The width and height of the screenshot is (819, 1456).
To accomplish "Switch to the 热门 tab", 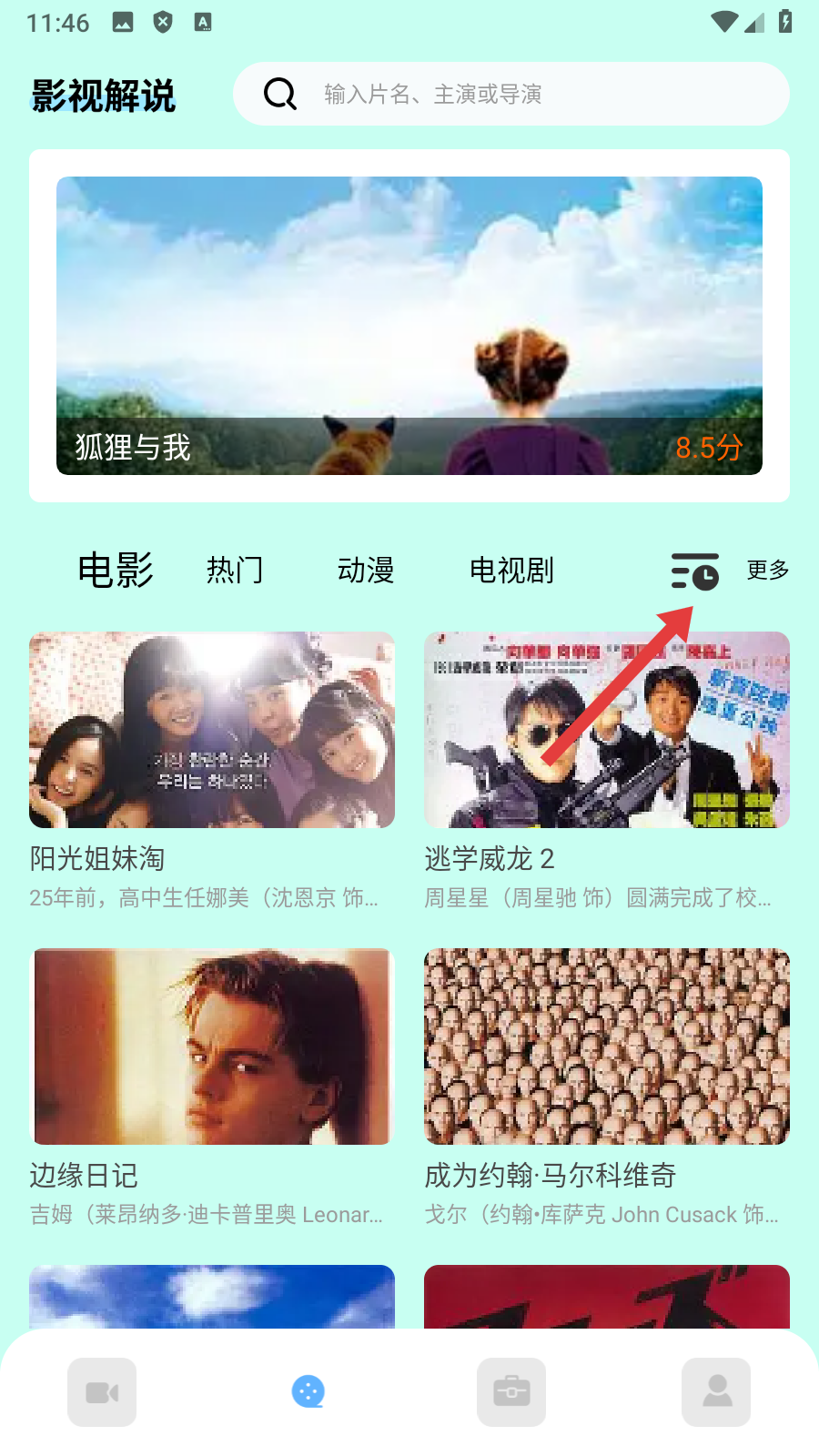I will click(235, 571).
